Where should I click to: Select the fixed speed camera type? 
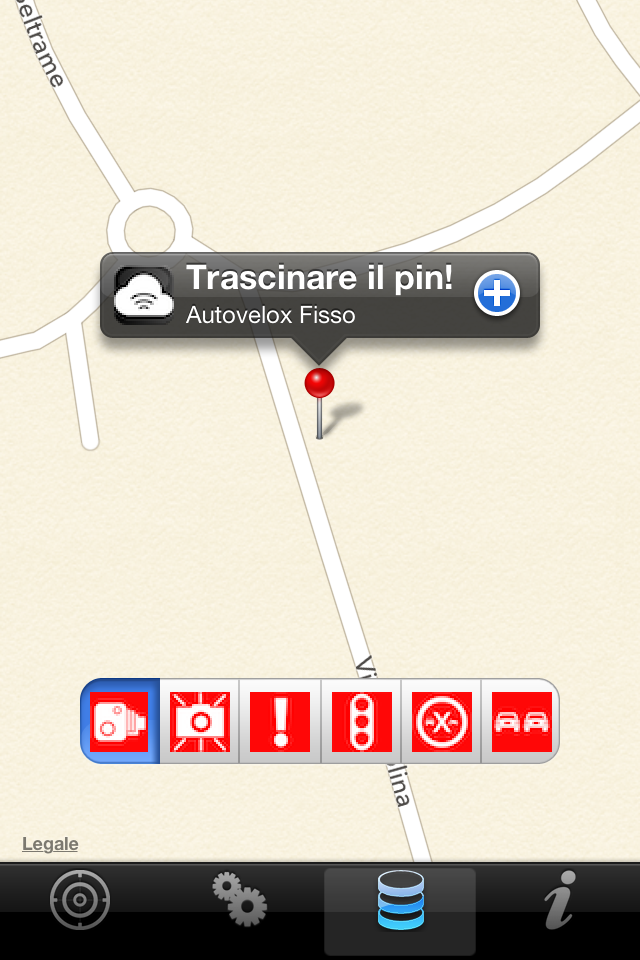coord(120,721)
